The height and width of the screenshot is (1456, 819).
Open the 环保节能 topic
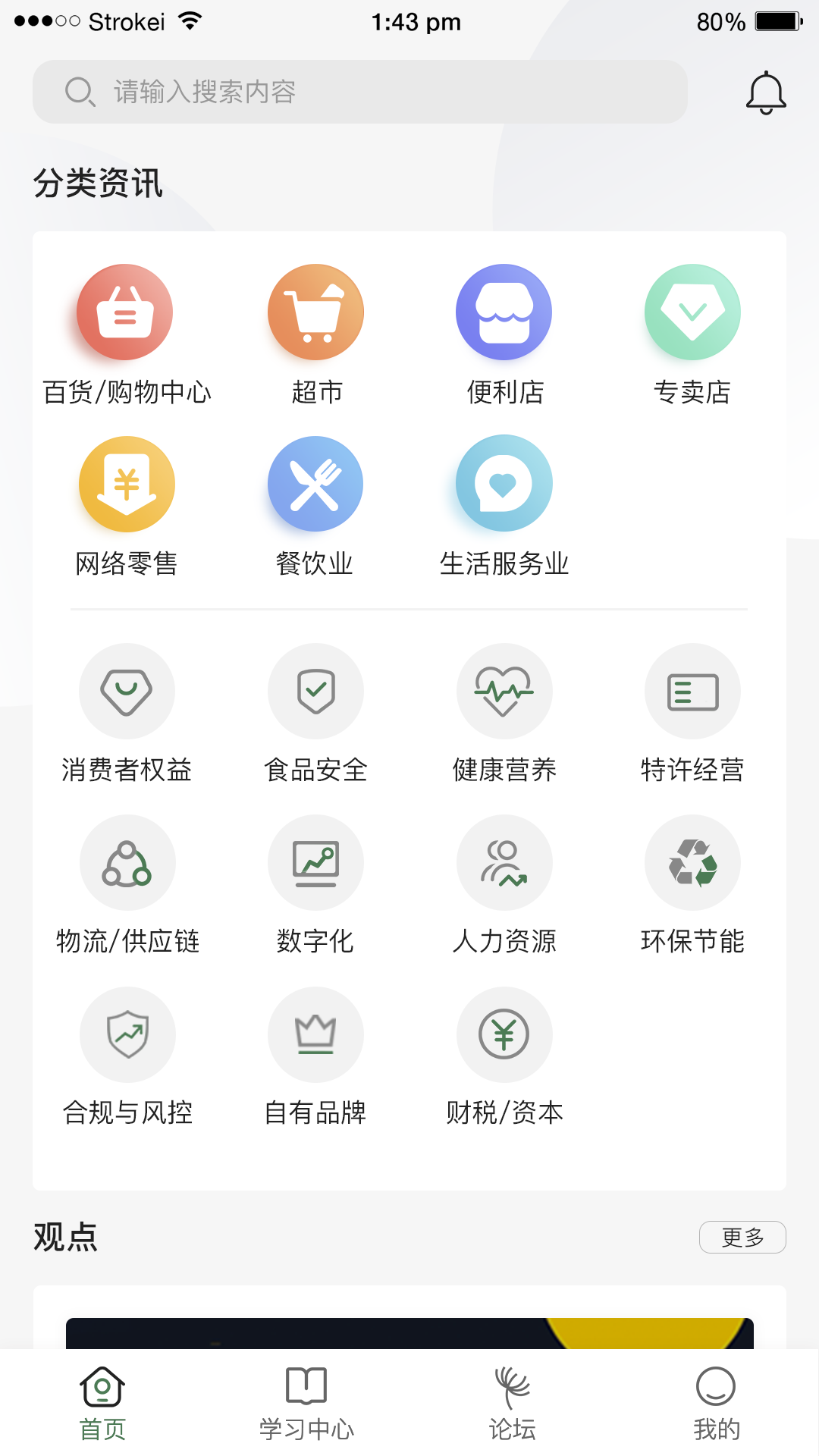pos(692,863)
